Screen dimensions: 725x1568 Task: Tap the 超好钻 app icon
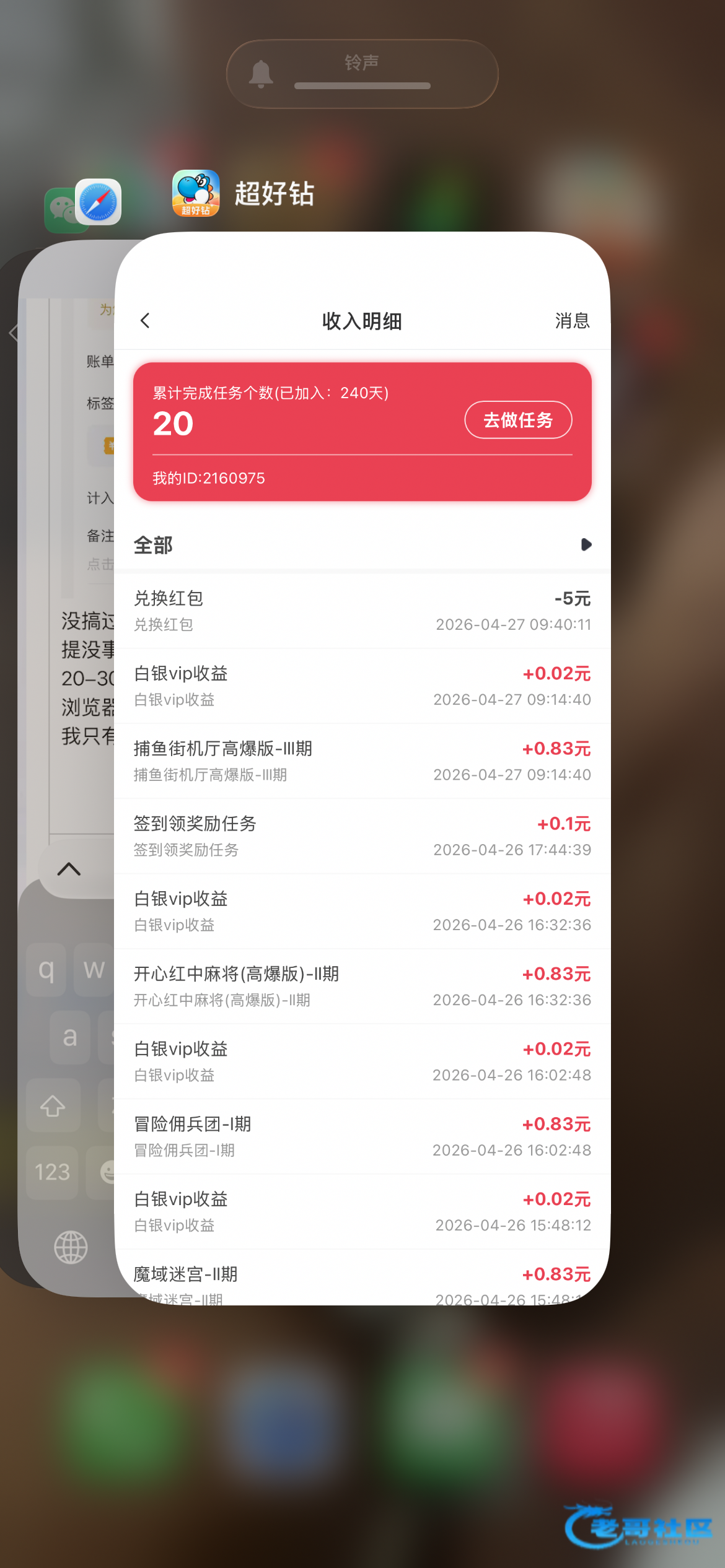(196, 193)
